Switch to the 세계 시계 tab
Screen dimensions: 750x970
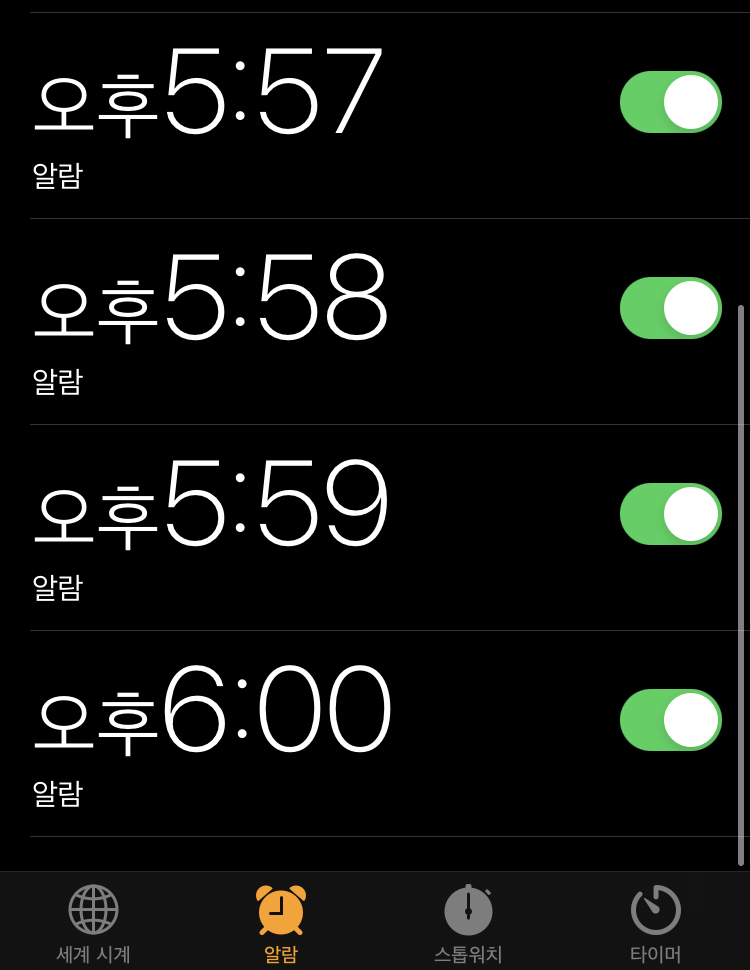(x=93, y=924)
